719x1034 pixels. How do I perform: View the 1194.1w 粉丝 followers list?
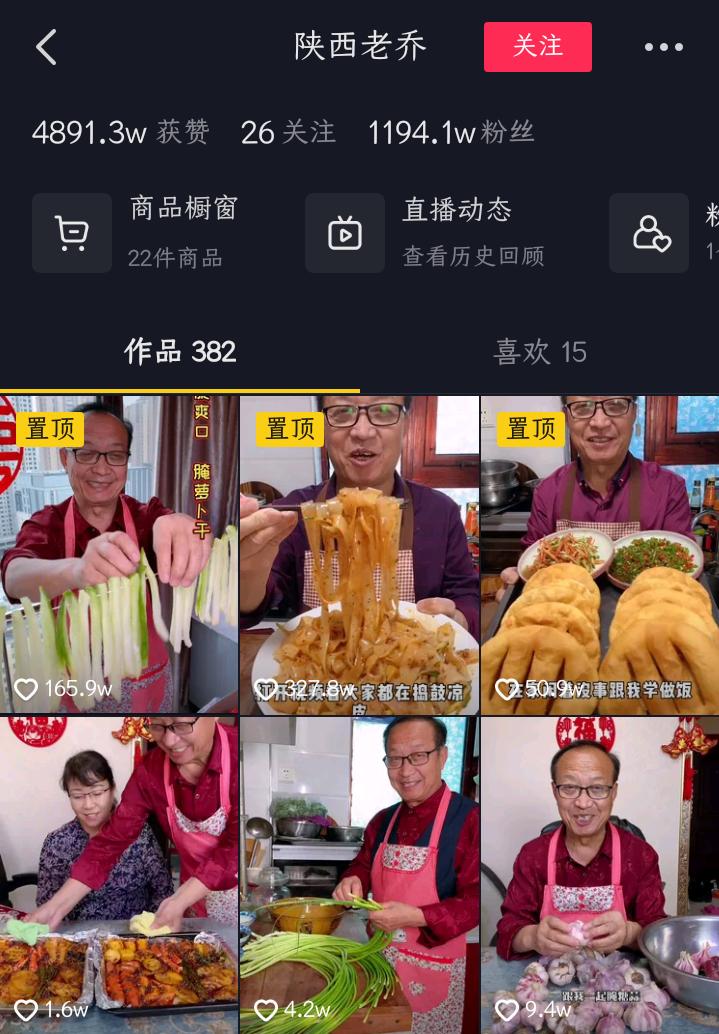click(451, 132)
